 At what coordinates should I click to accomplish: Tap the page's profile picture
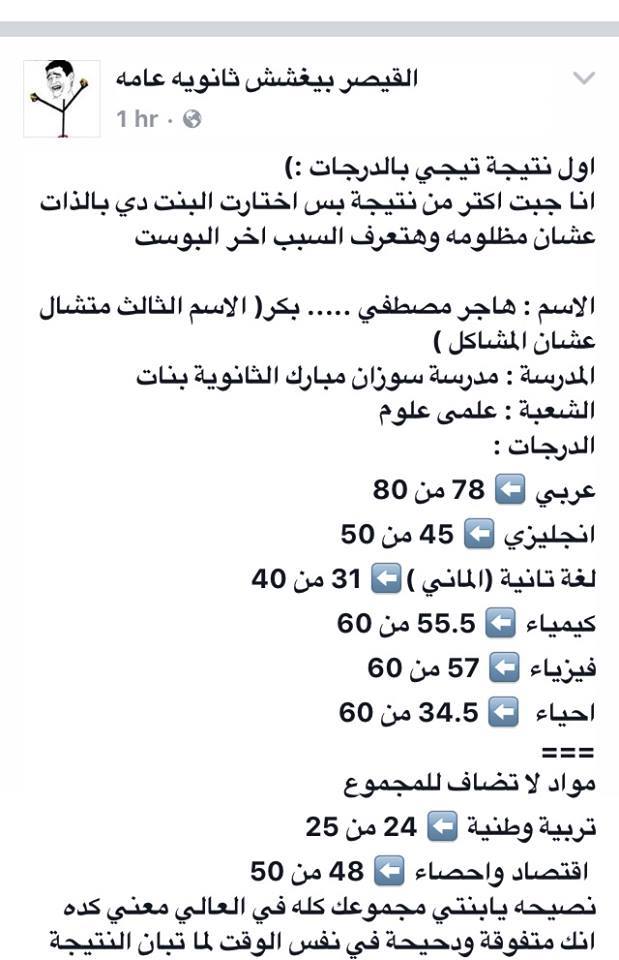[x=60, y=98]
